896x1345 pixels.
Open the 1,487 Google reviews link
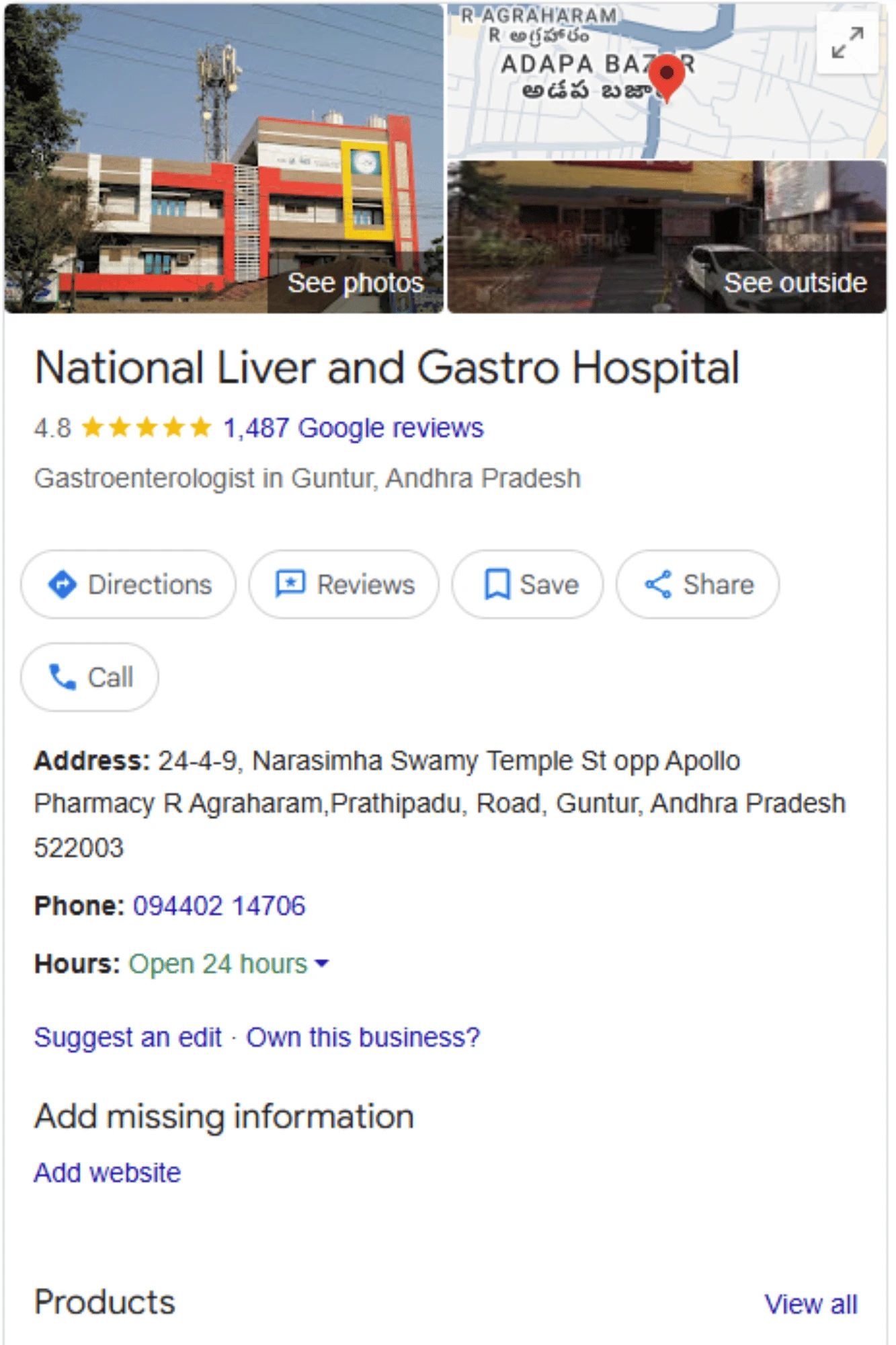[353, 428]
